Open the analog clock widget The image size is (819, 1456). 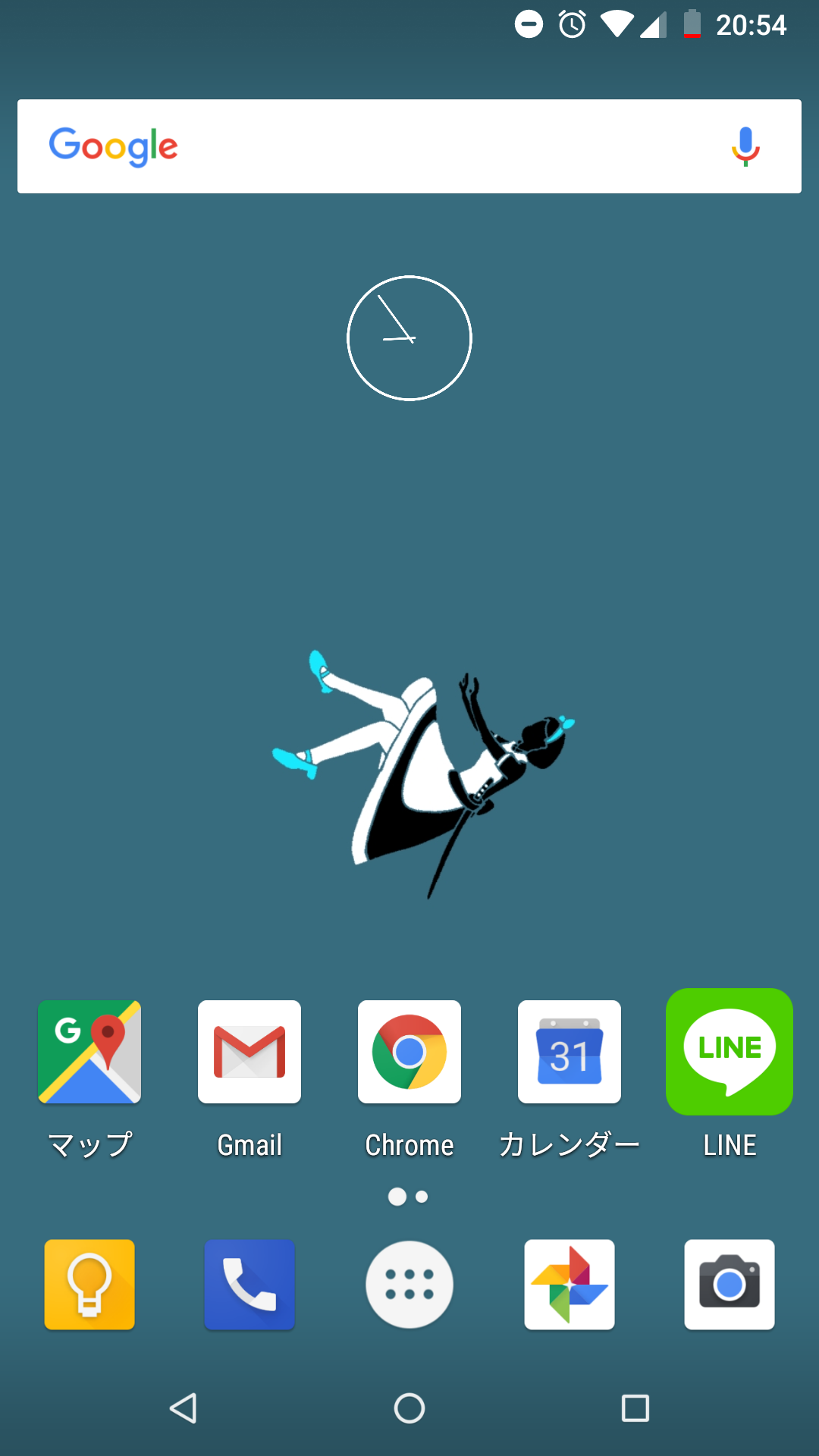[x=409, y=338]
